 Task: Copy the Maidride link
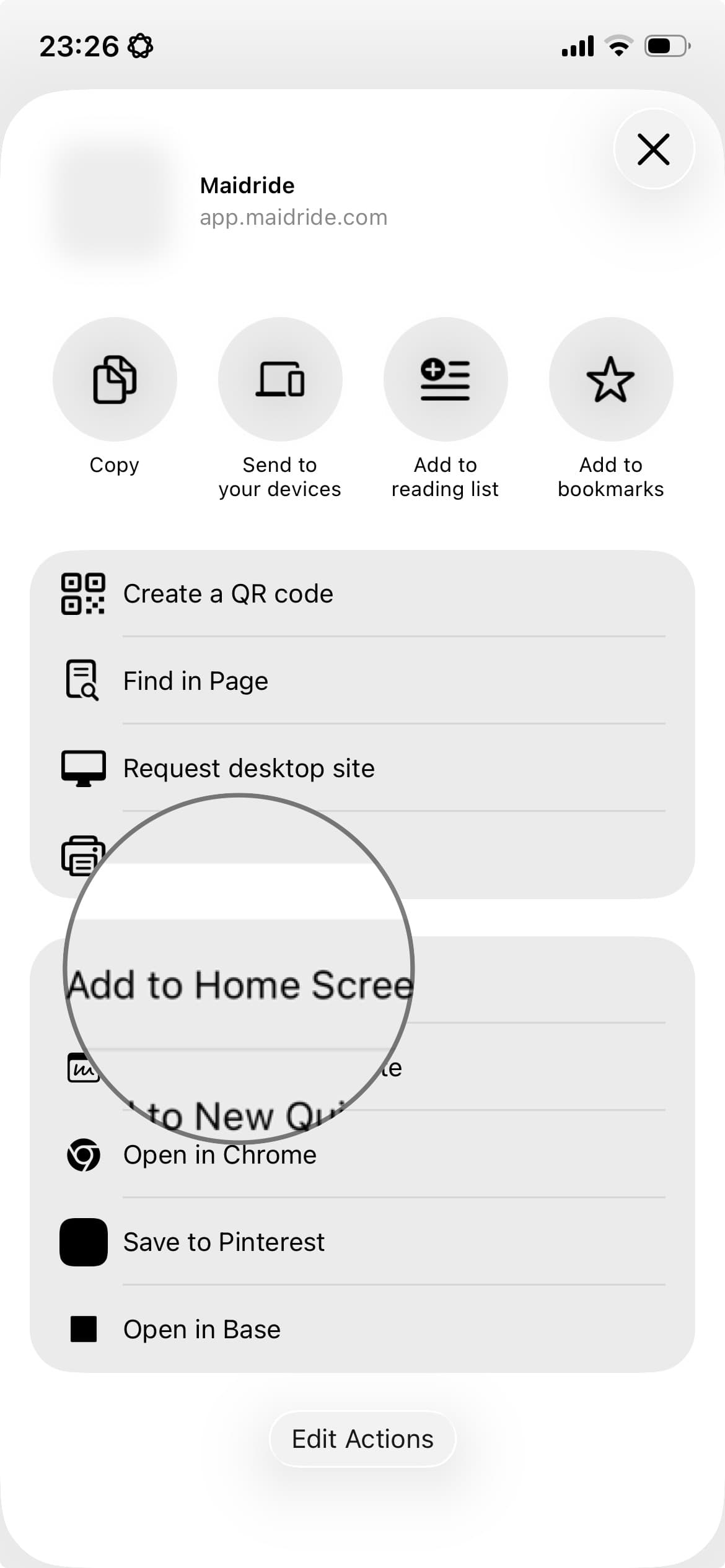pos(115,379)
